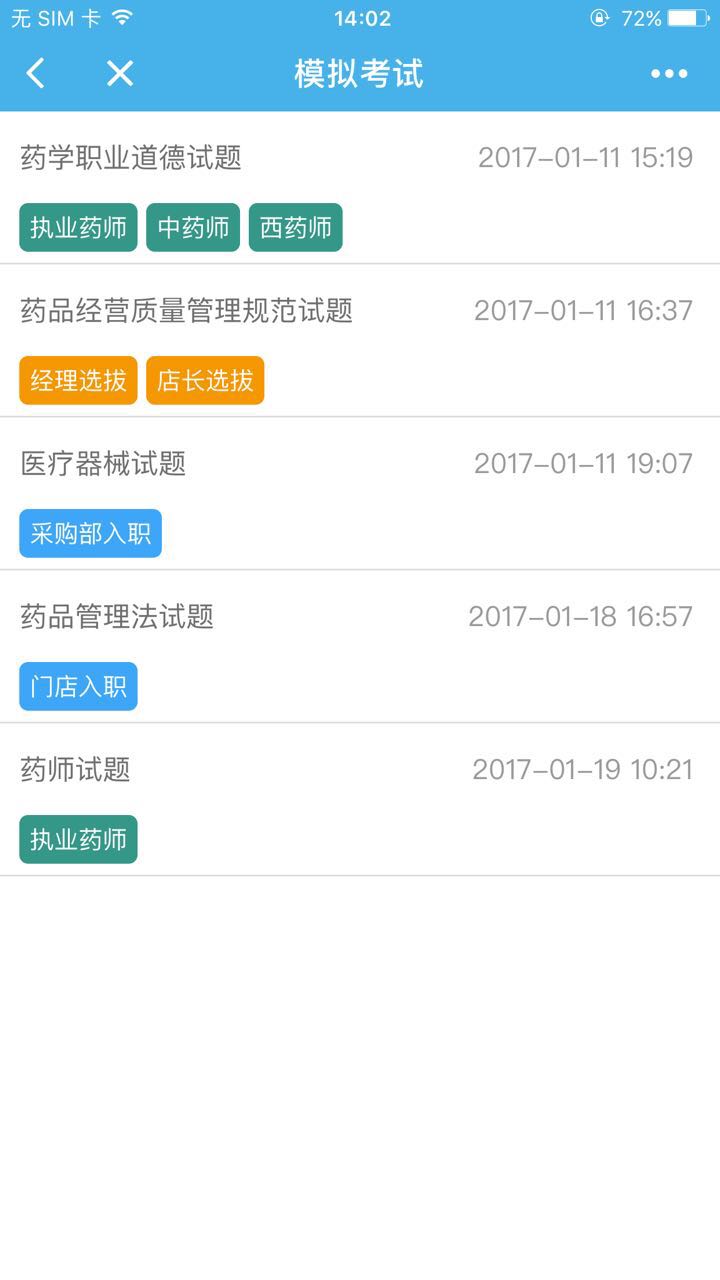Viewport: 720px width, 1280px height.
Task: Open the 药品经营质量管理规范试题 exam
Action: (187, 311)
